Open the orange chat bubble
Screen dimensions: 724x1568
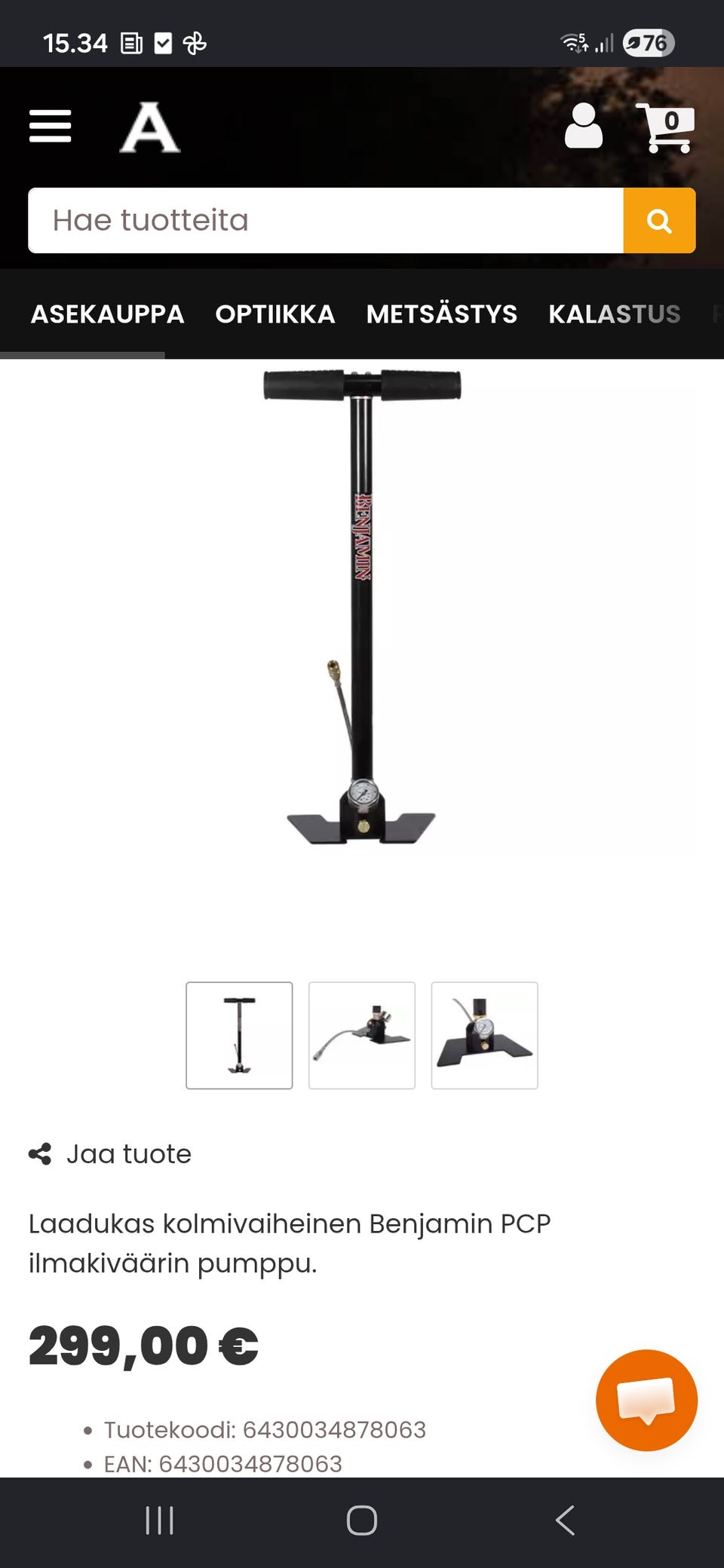pos(646,1400)
